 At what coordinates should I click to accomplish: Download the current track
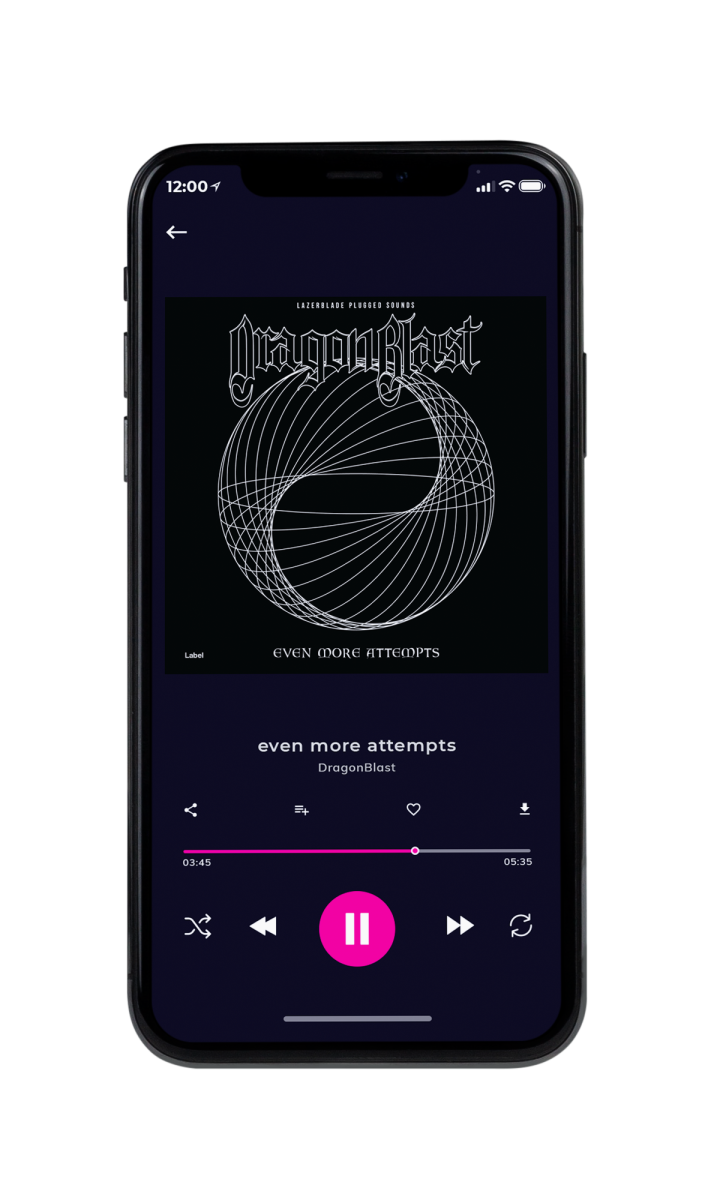(524, 810)
